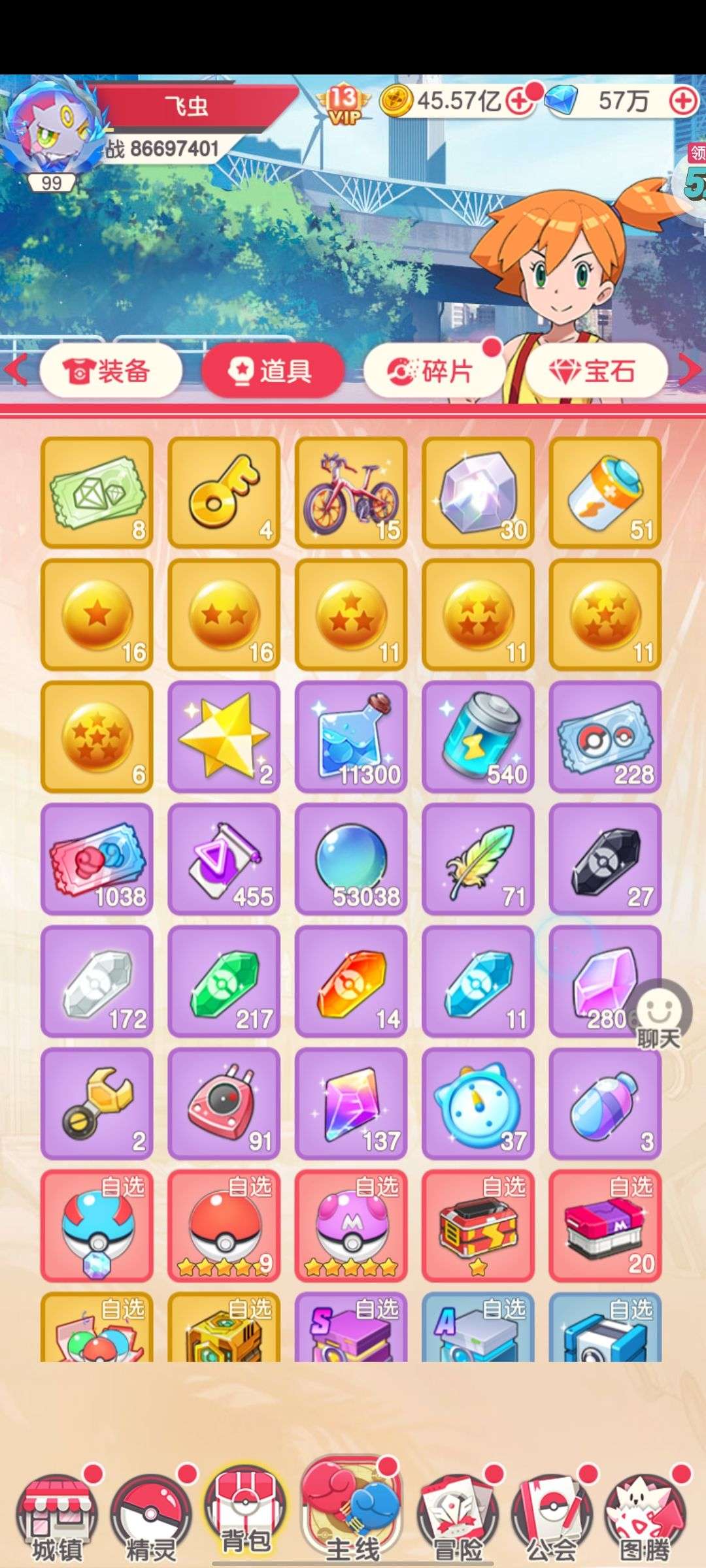
Task: Open the 宝石 gems tab
Action: tap(595, 371)
